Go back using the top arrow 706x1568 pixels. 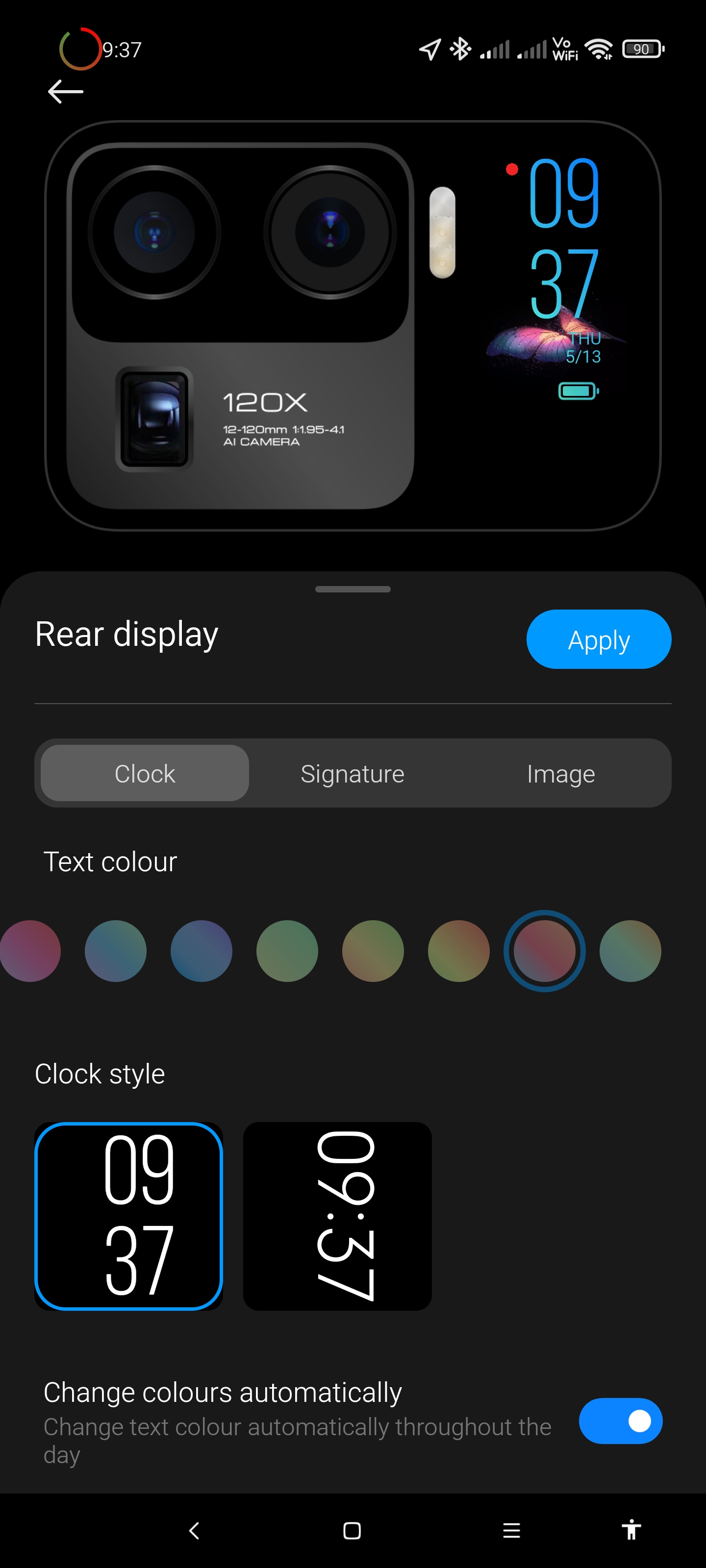pyautogui.click(x=66, y=92)
